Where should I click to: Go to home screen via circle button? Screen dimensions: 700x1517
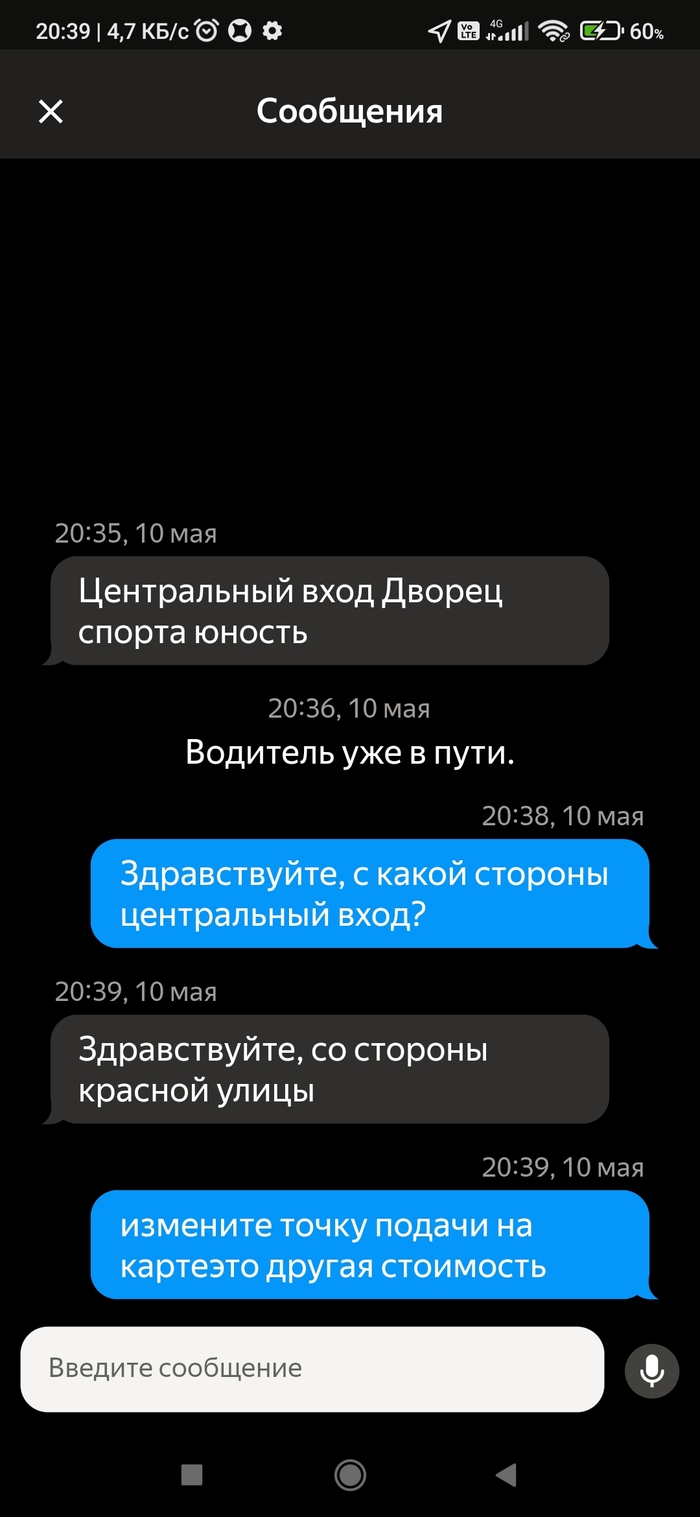click(350, 1474)
